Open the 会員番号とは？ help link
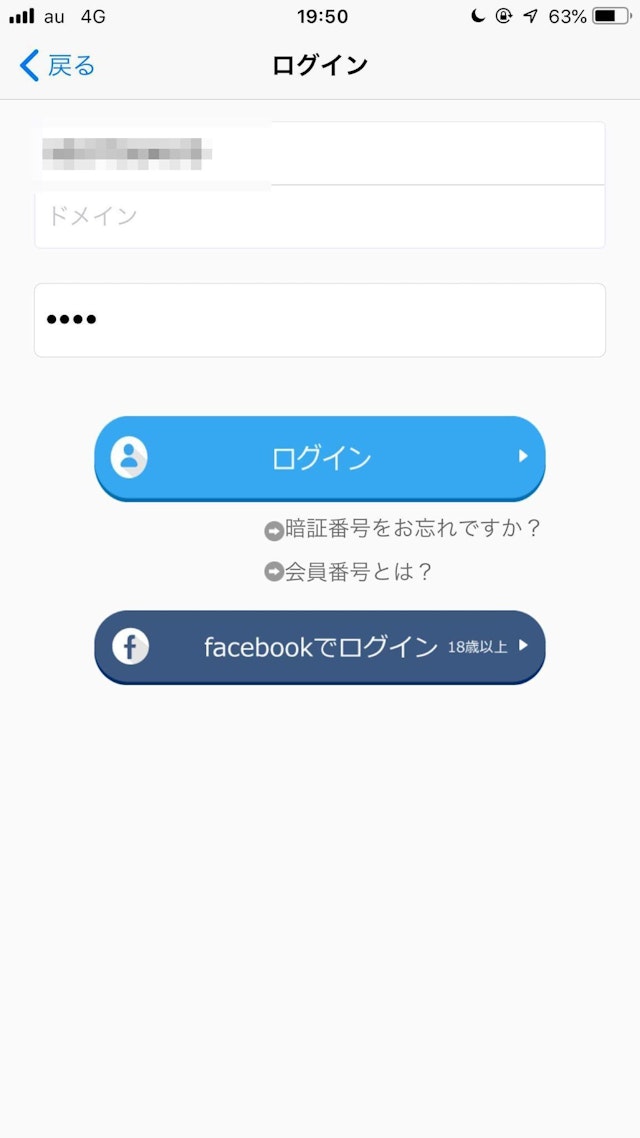Screen dimensions: 640x1138 click(x=349, y=572)
